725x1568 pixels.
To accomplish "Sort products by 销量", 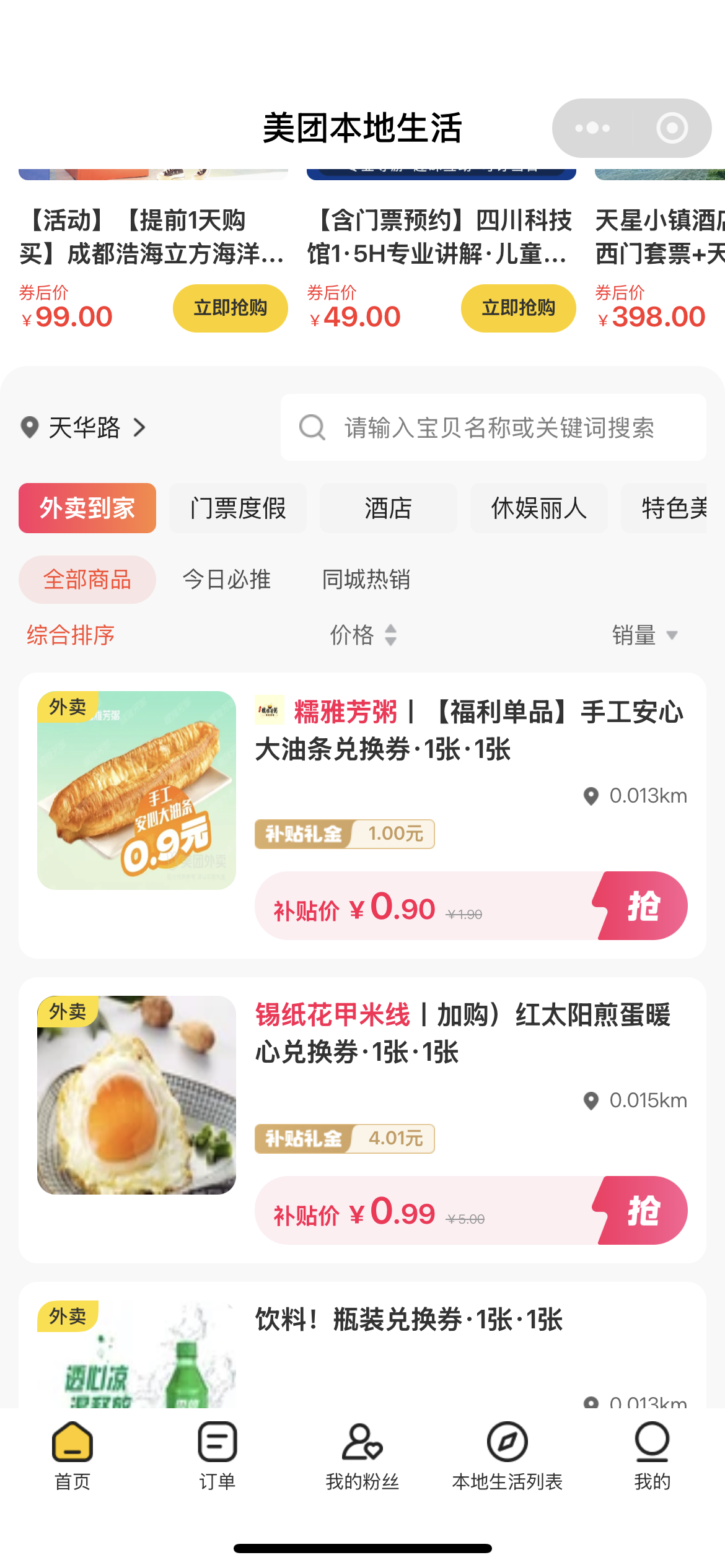I will (x=644, y=635).
